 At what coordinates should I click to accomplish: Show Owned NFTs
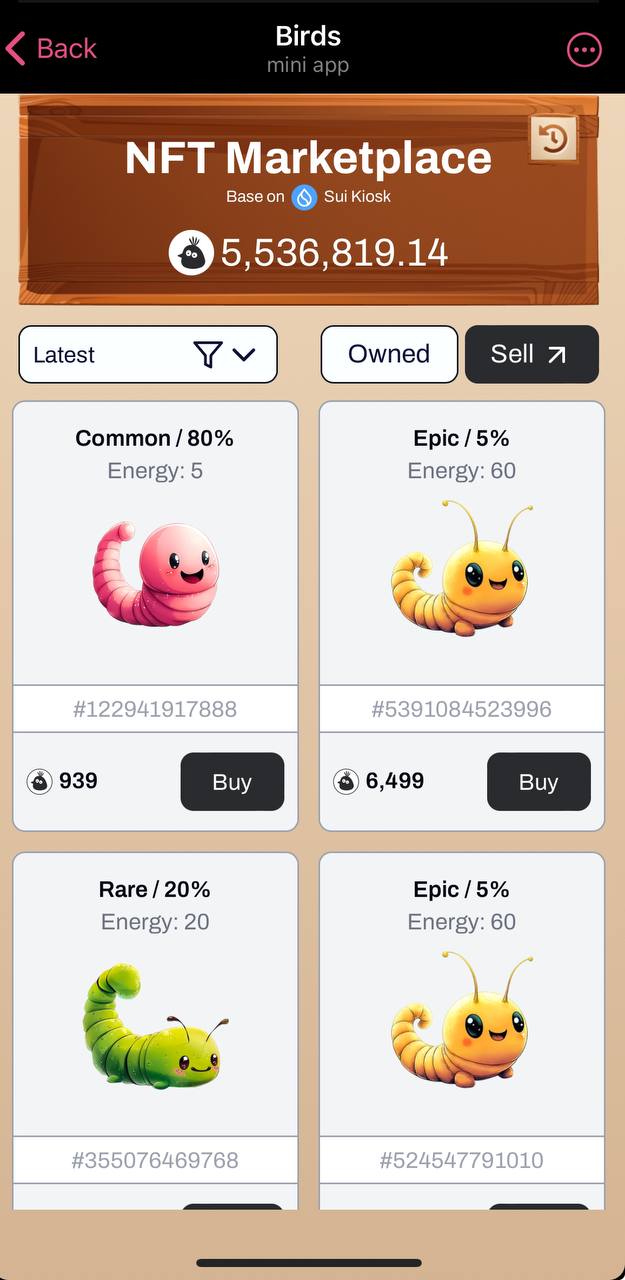tap(389, 354)
